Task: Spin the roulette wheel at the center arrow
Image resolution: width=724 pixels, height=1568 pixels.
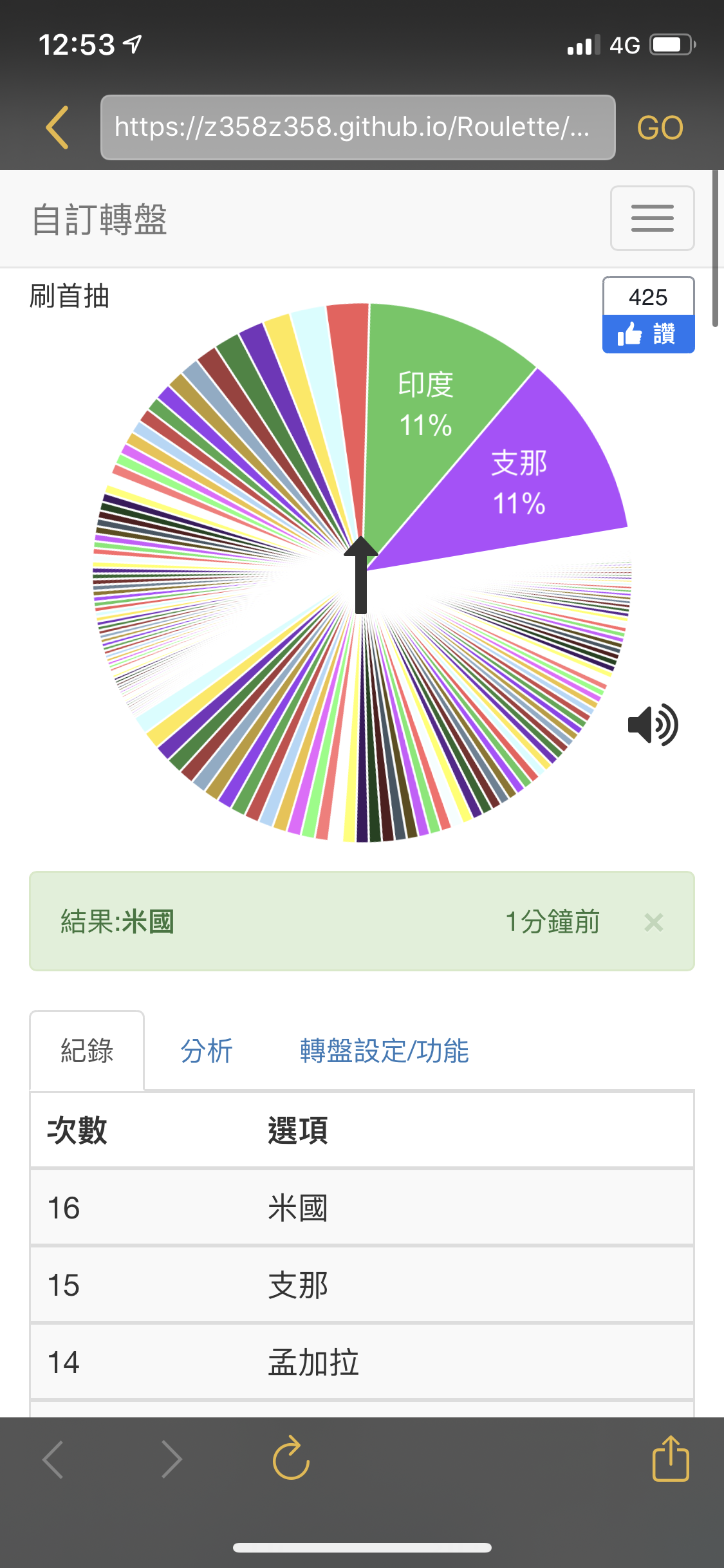Action: click(361, 574)
